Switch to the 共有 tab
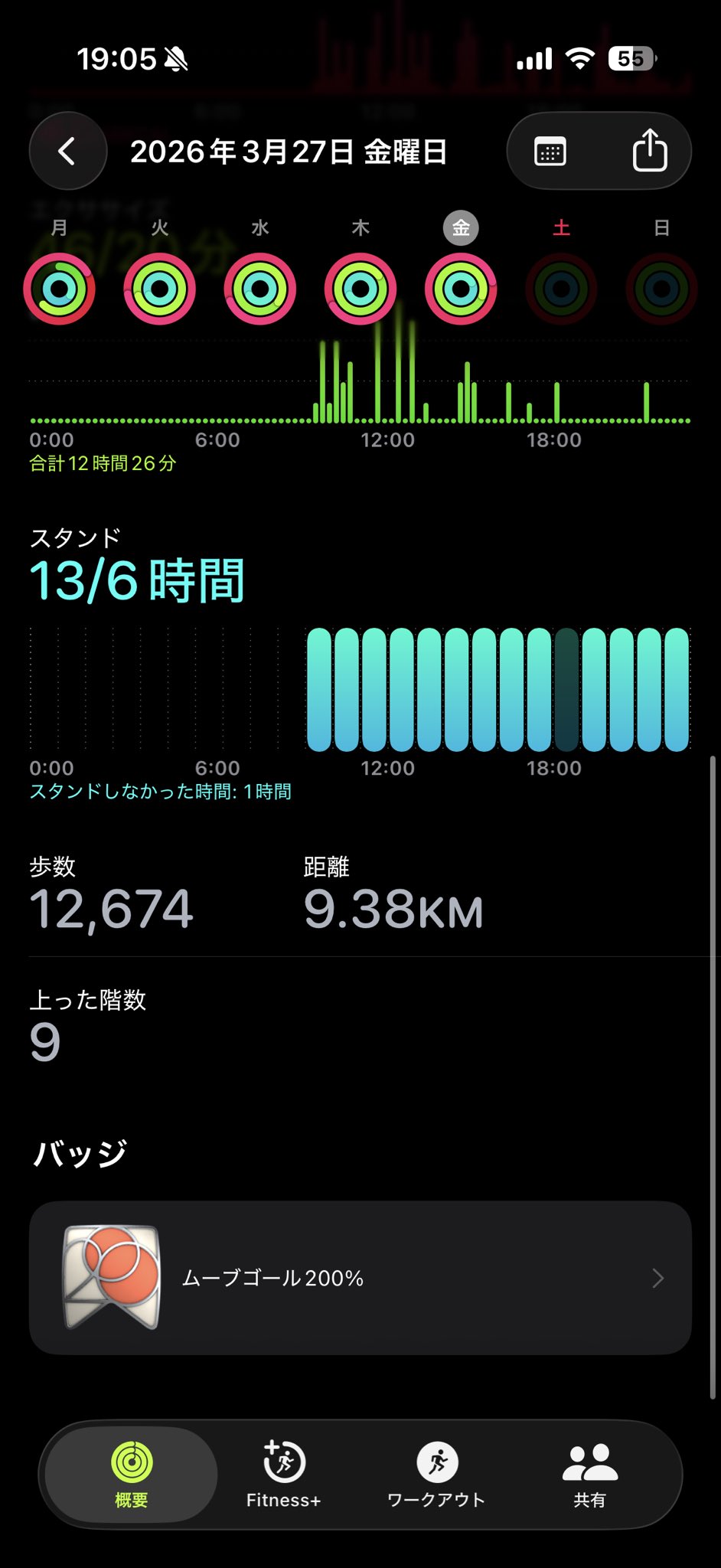 [589, 1475]
